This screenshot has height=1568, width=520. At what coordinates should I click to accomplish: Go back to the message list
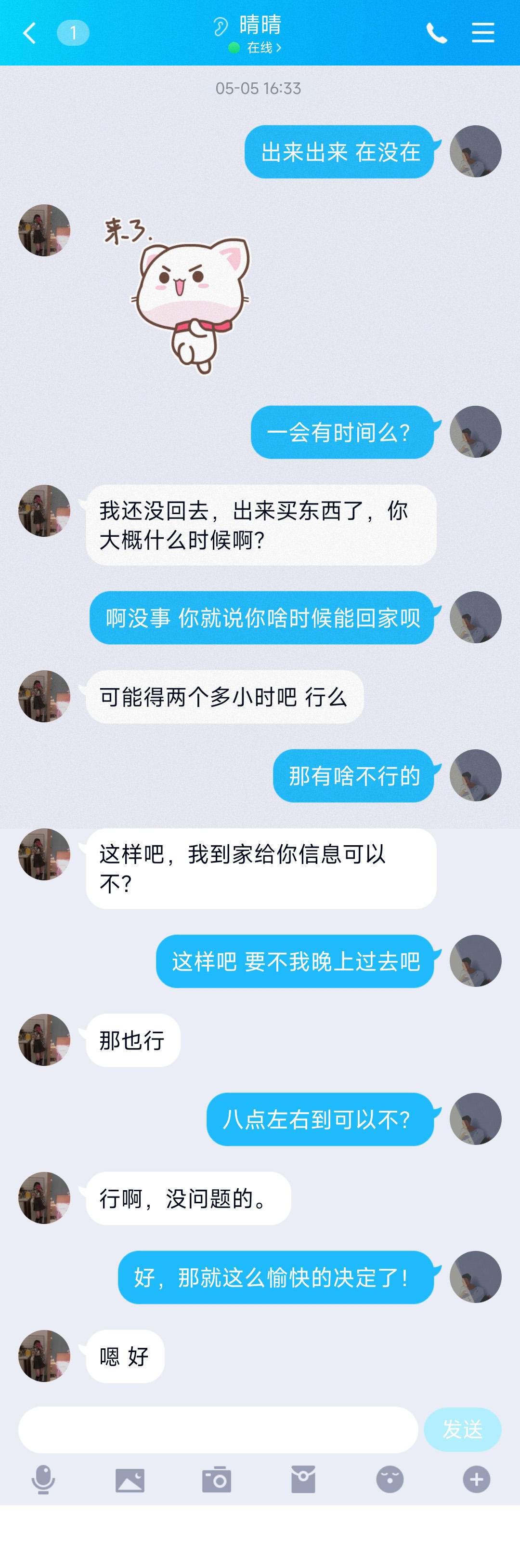29,33
